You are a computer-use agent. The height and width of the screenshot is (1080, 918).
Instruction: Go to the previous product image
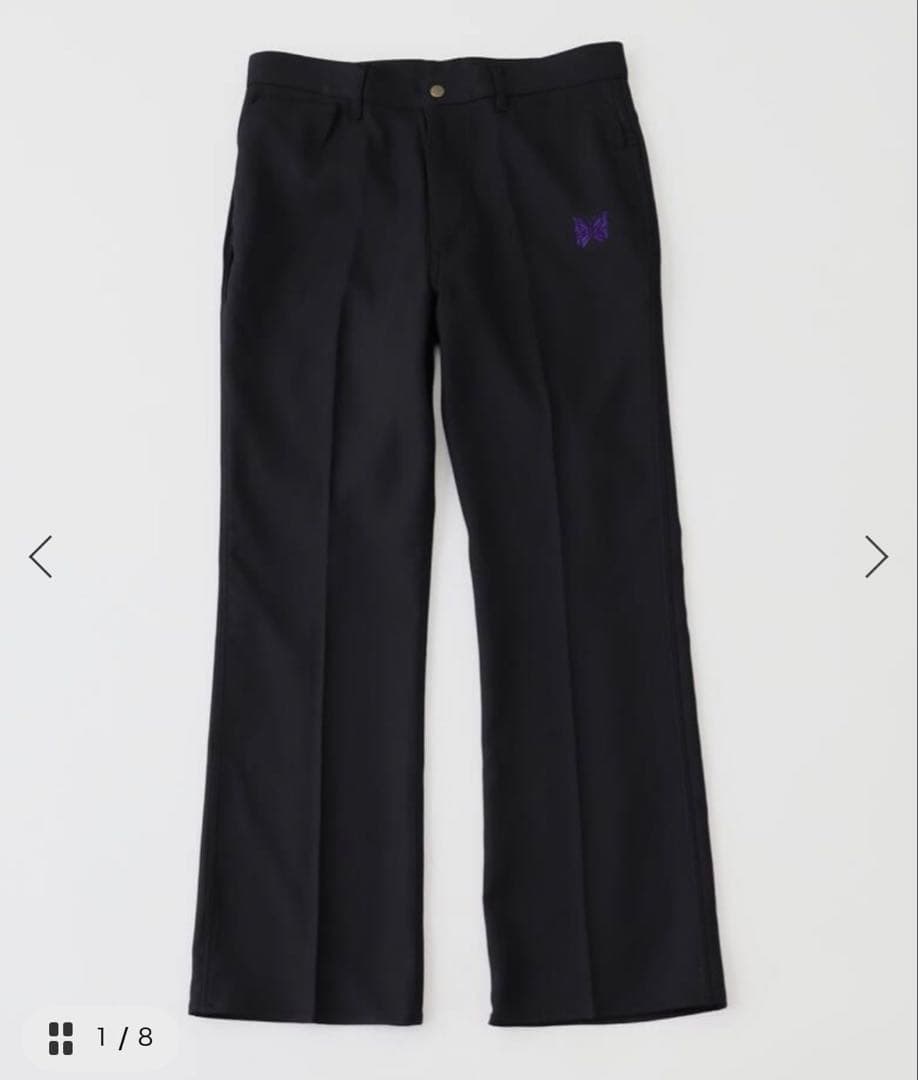tap(40, 557)
